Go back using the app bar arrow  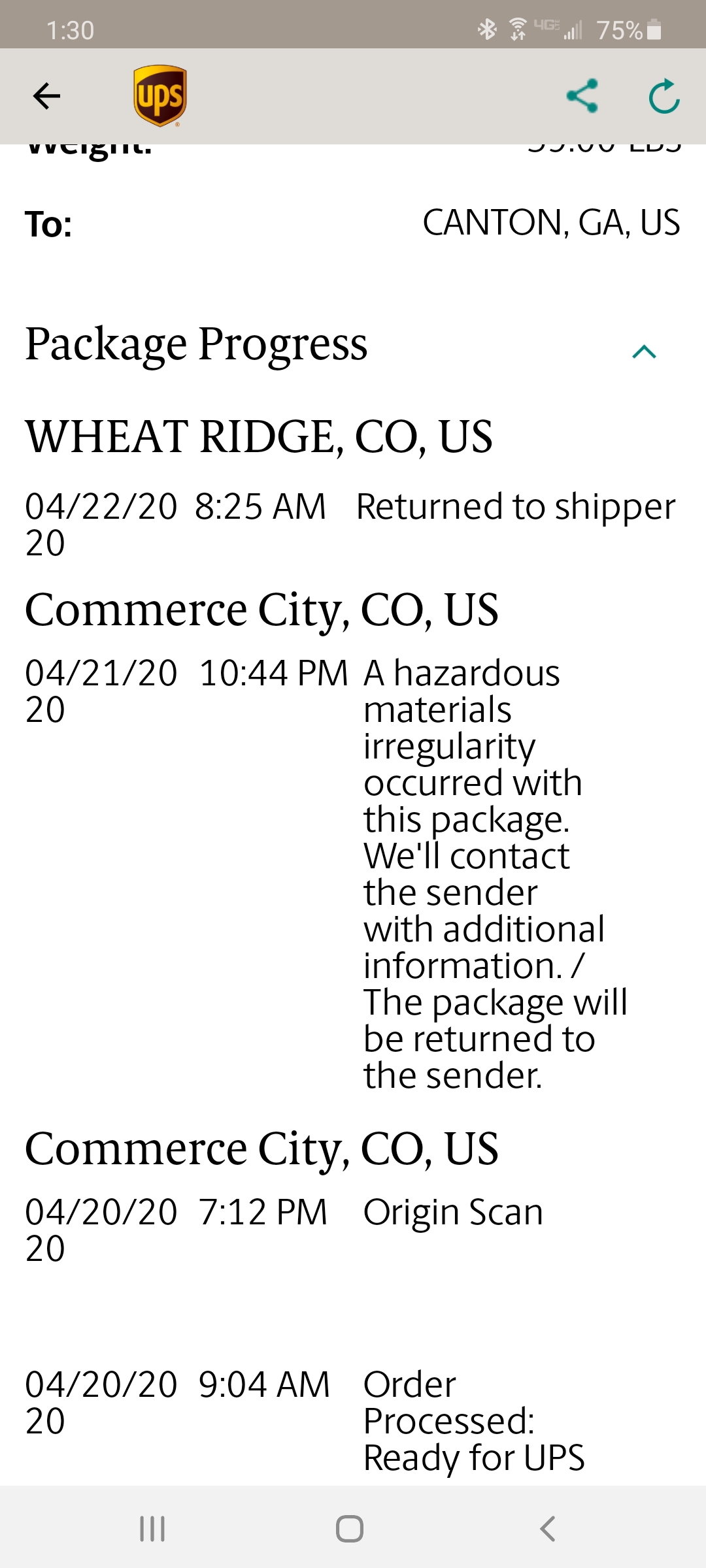click(46, 96)
